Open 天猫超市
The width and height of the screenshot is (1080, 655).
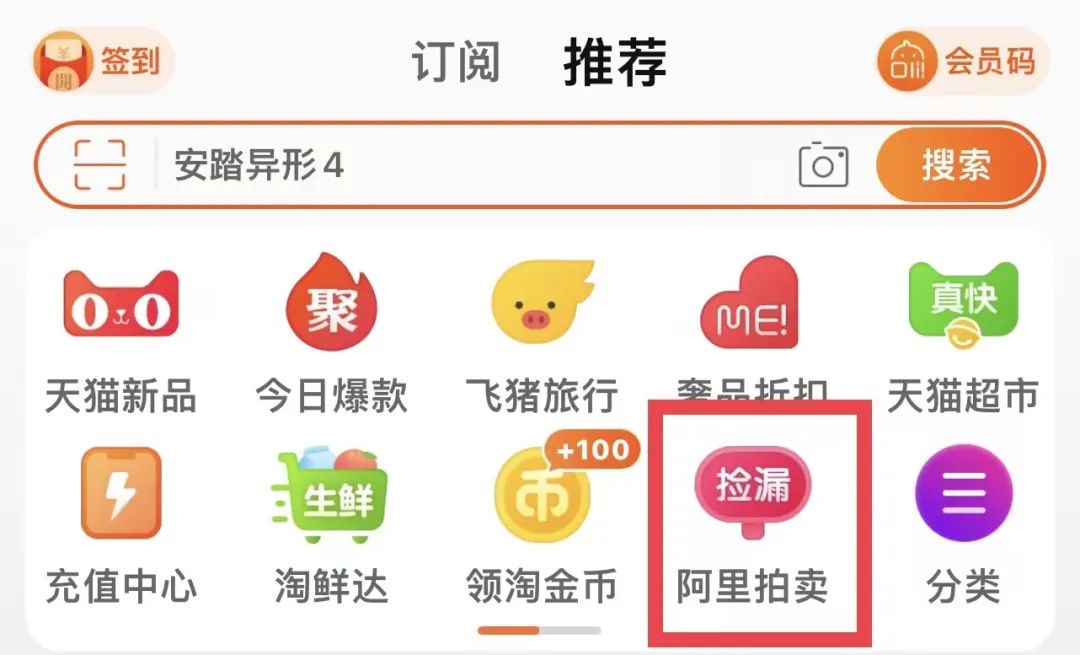[x=962, y=335]
